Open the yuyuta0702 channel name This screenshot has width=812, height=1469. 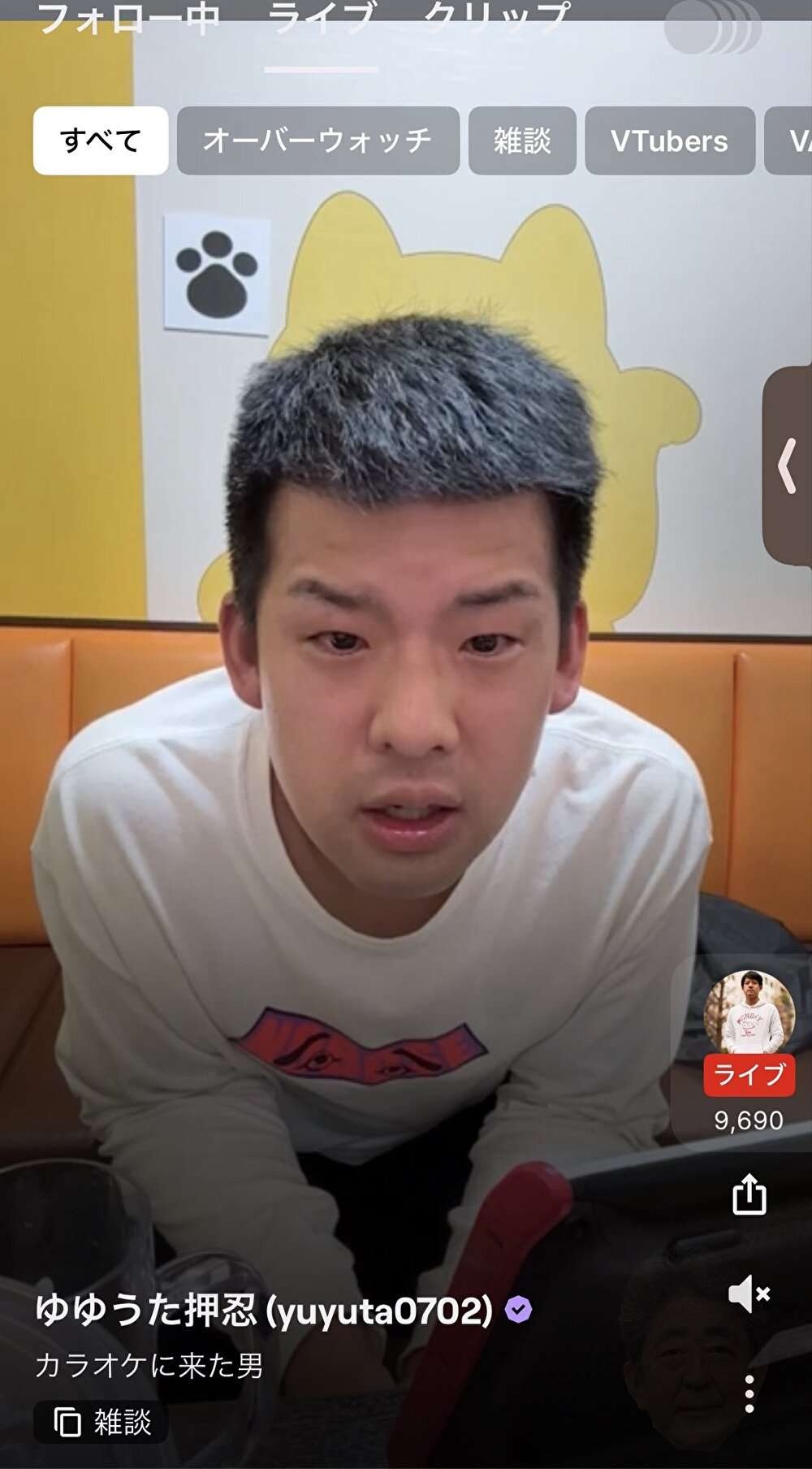coord(265,1310)
